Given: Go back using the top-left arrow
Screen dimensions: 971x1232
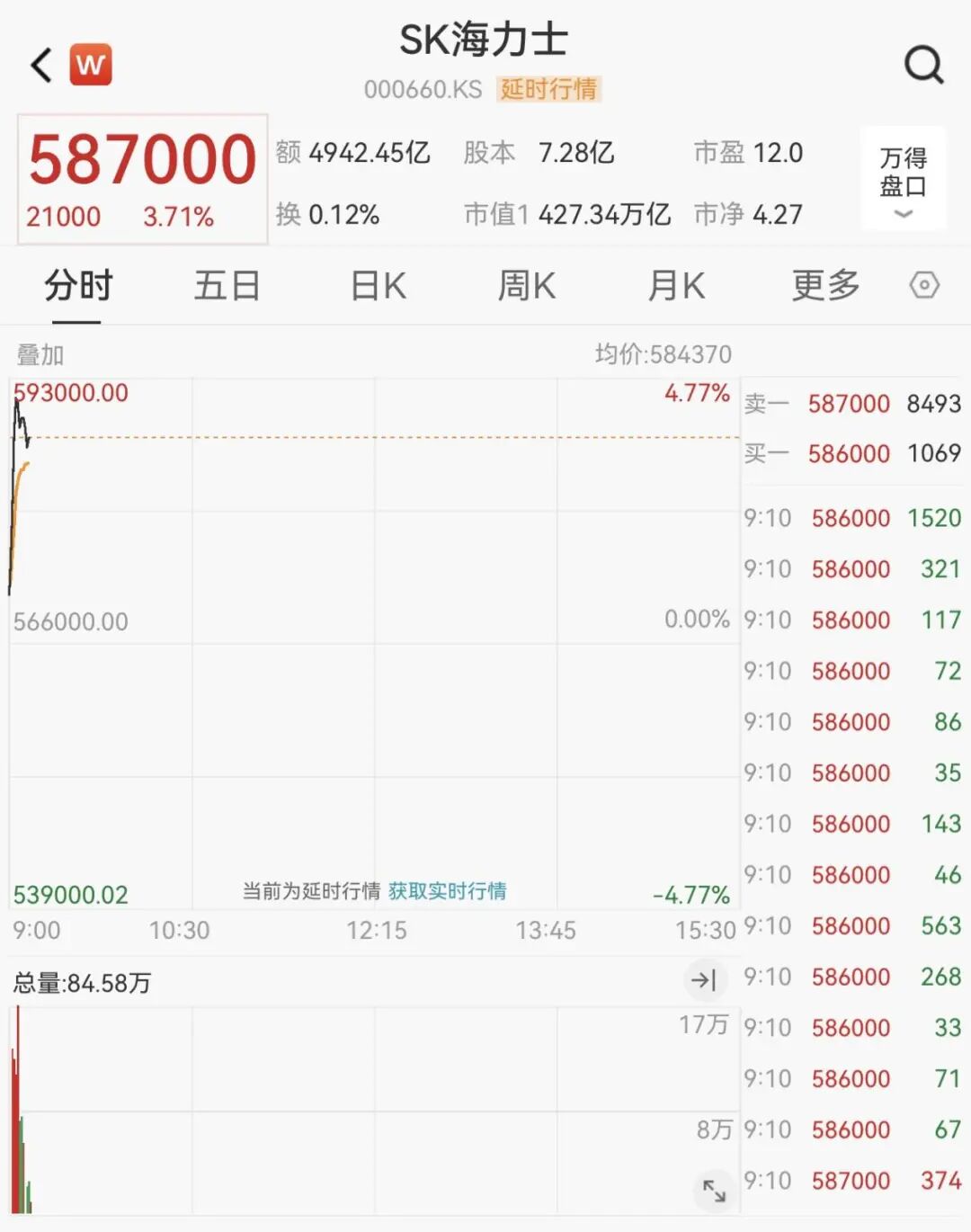Looking at the screenshot, I should [x=41, y=66].
